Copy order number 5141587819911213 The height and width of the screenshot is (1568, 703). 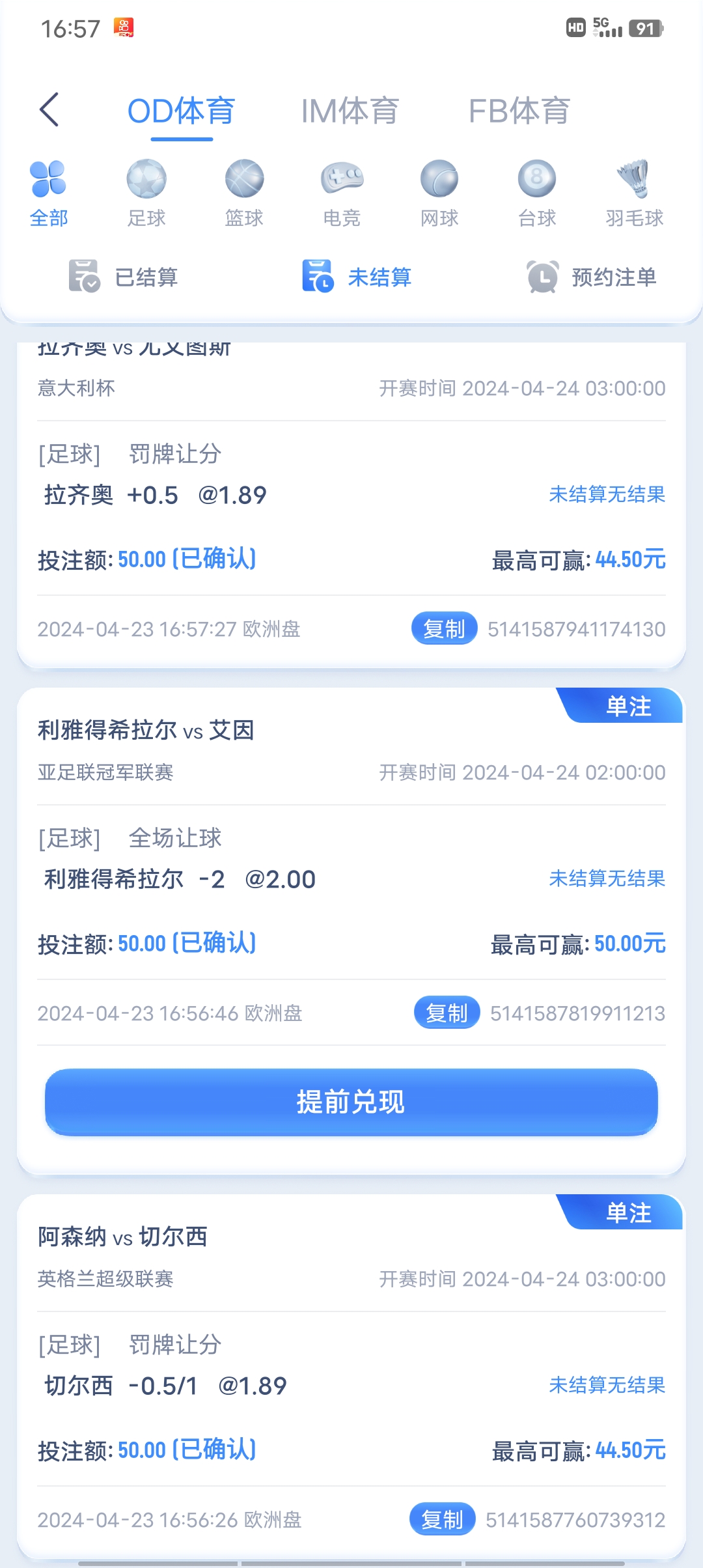click(447, 1013)
